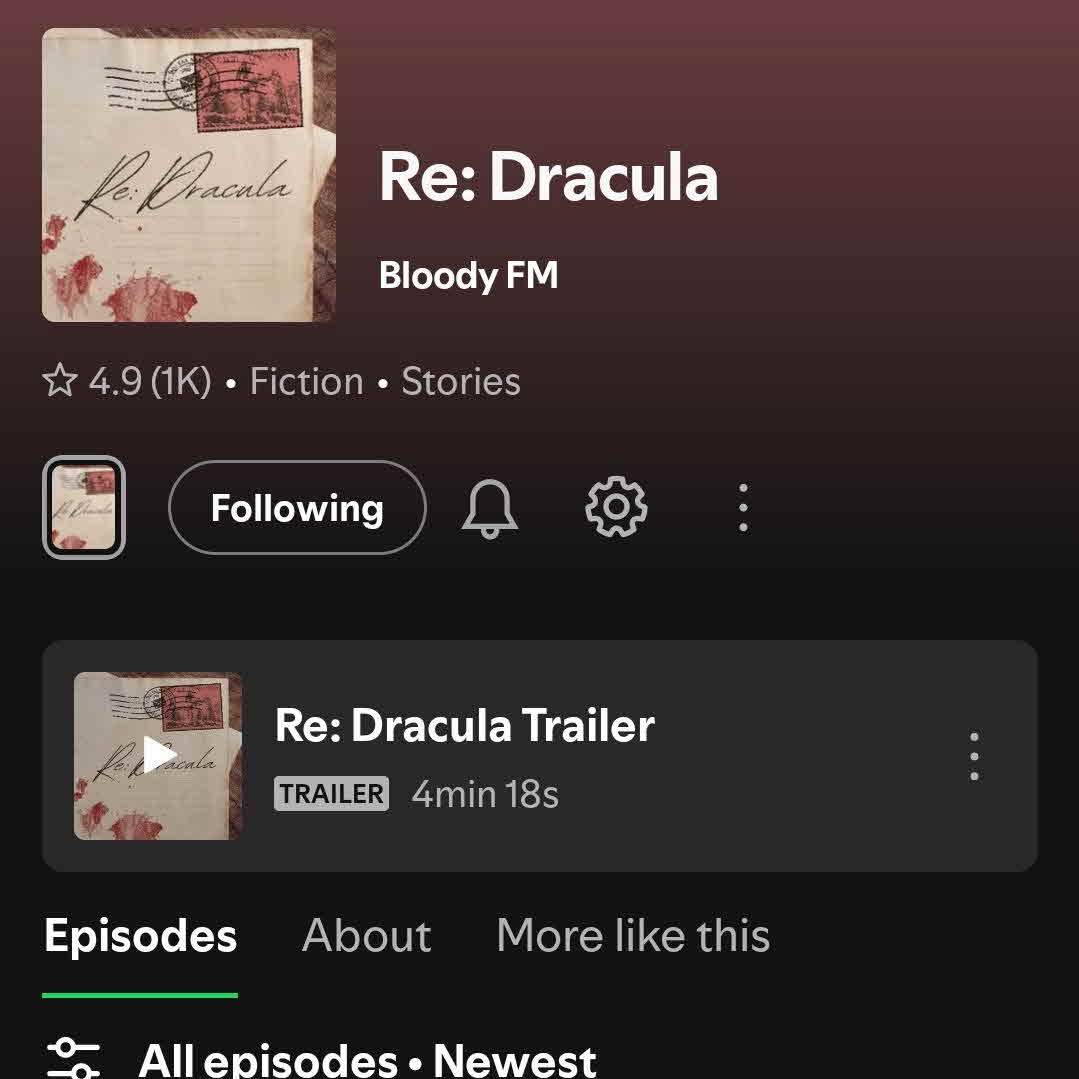The width and height of the screenshot is (1079, 1079).
Task: Open podcast settings gear
Action: pyautogui.click(x=616, y=508)
